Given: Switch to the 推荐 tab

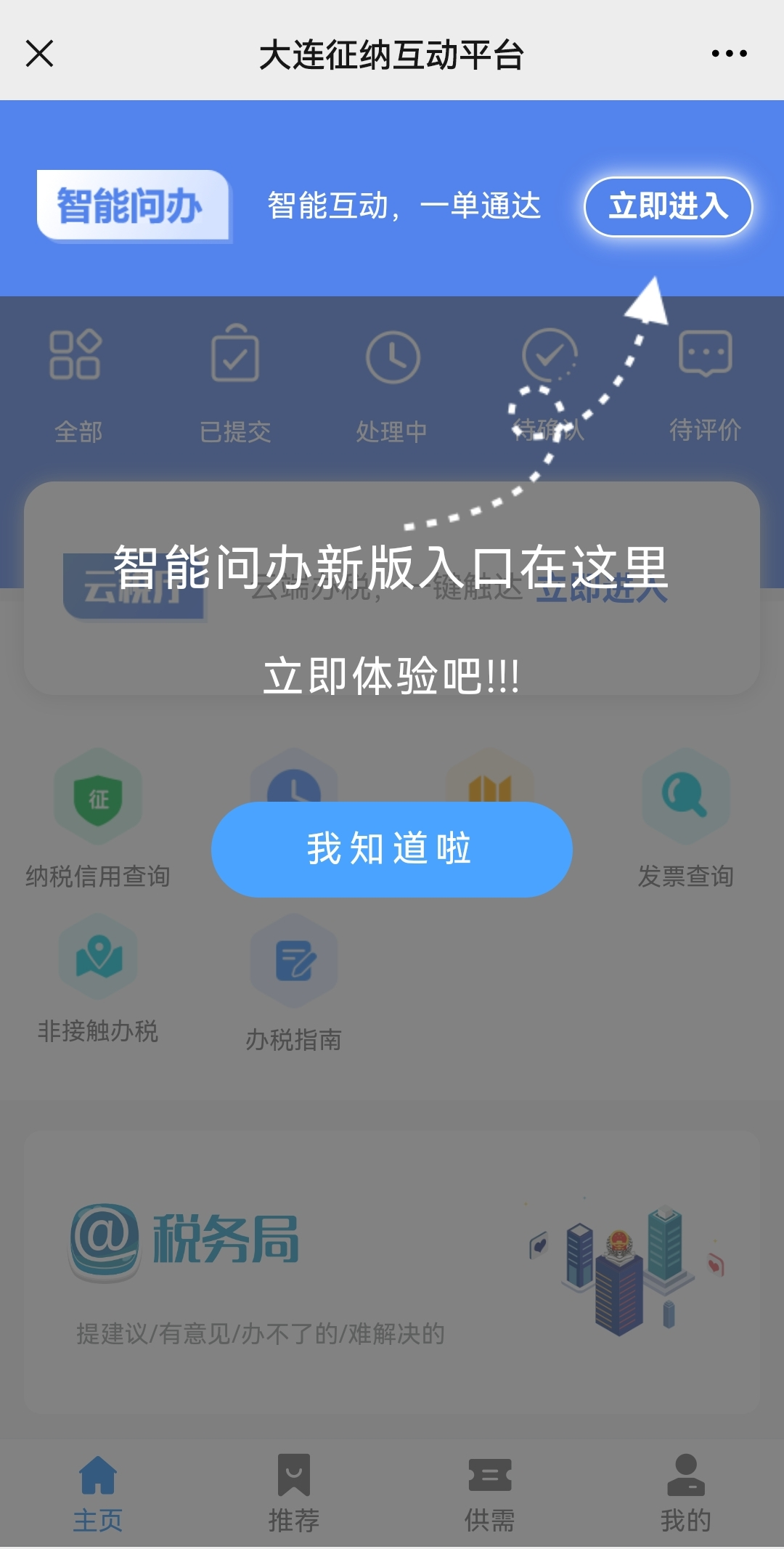Looking at the screenshot, I should click(x=293, y=1494).
